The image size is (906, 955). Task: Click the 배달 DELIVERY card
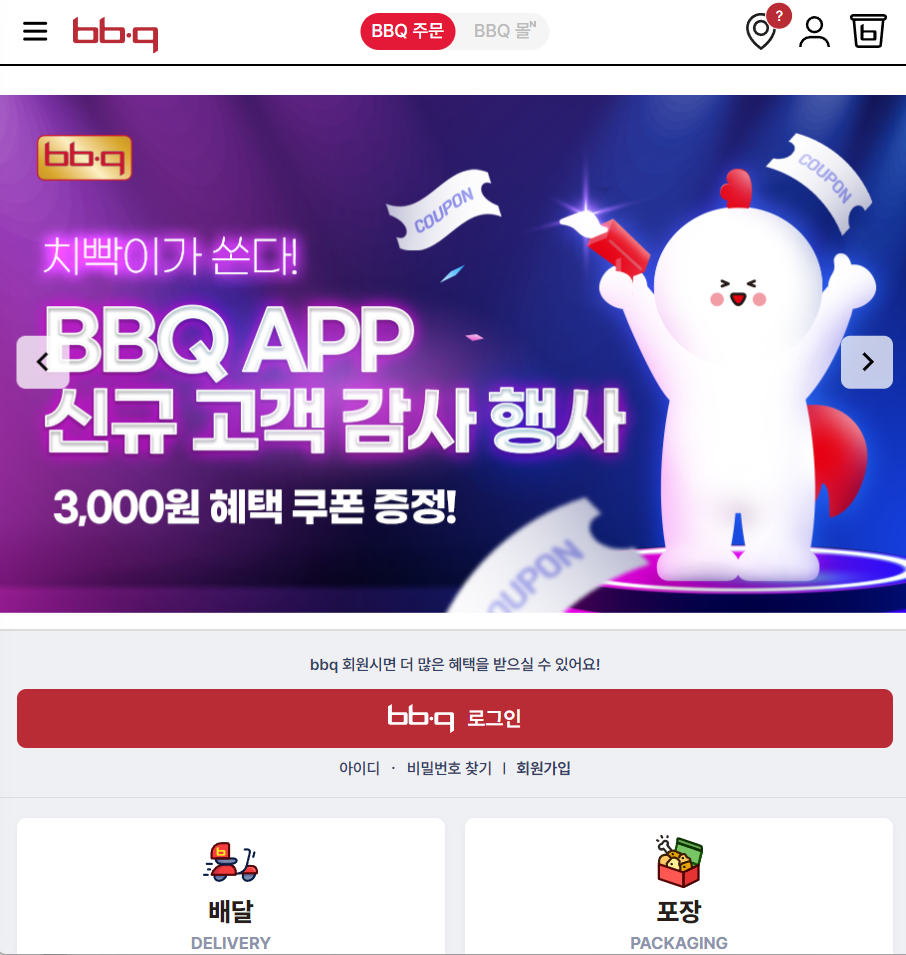[x=231, y=900]
